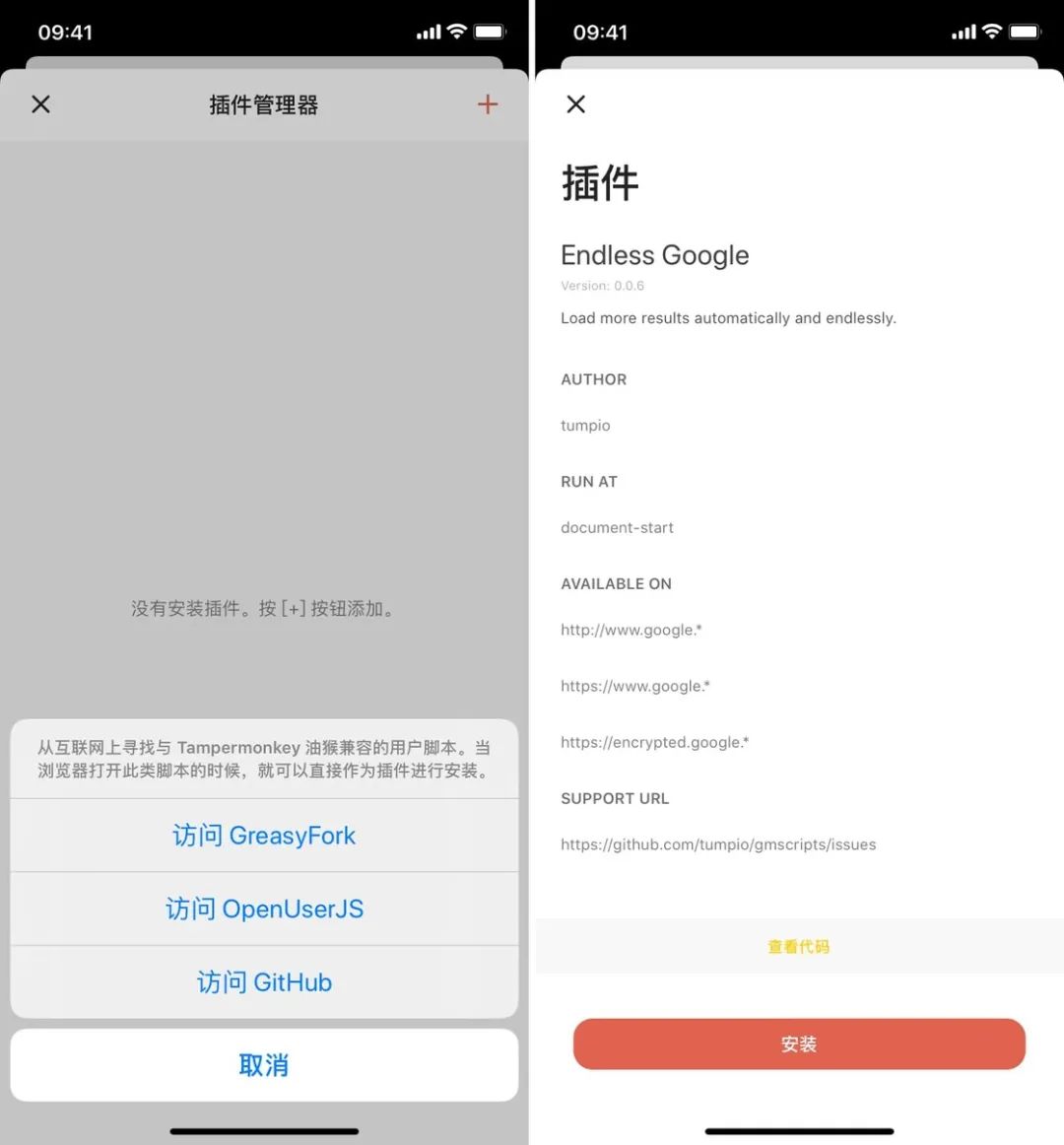Add a plugin with the plus icon
The width and height of the screenshot is (1064, 1145).
point(488,104)
